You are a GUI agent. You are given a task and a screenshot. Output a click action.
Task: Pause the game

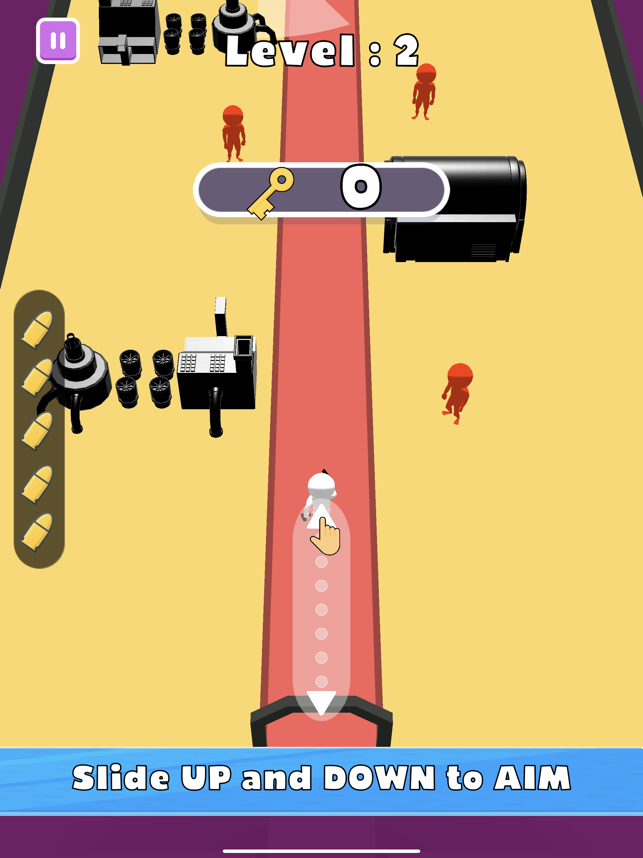coord(58,41)
